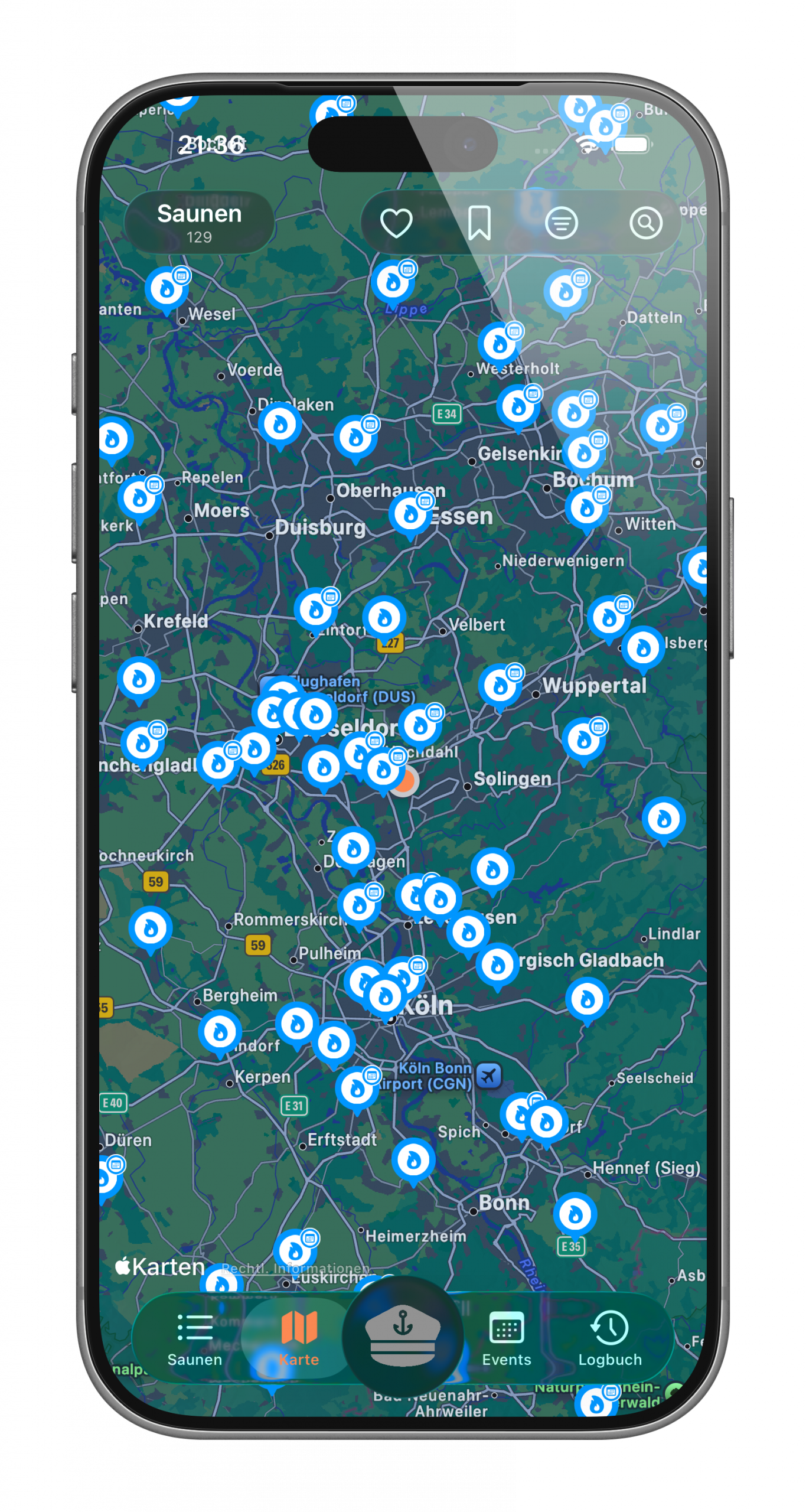Select the sauna pin above Lippe label
The width and height of the screenshot is (806, 1512).
point(393,282)
